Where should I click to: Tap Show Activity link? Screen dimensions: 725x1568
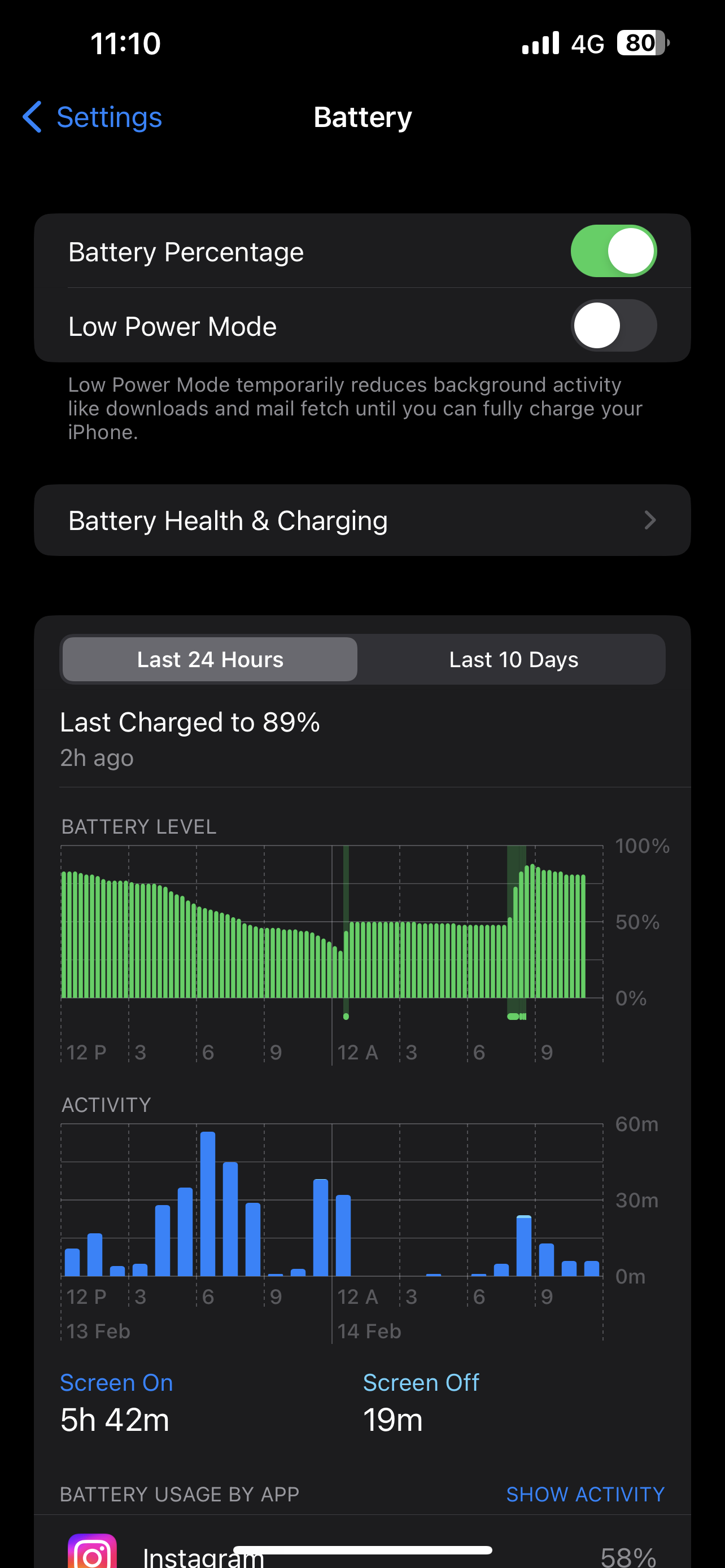click(585, 1495)
